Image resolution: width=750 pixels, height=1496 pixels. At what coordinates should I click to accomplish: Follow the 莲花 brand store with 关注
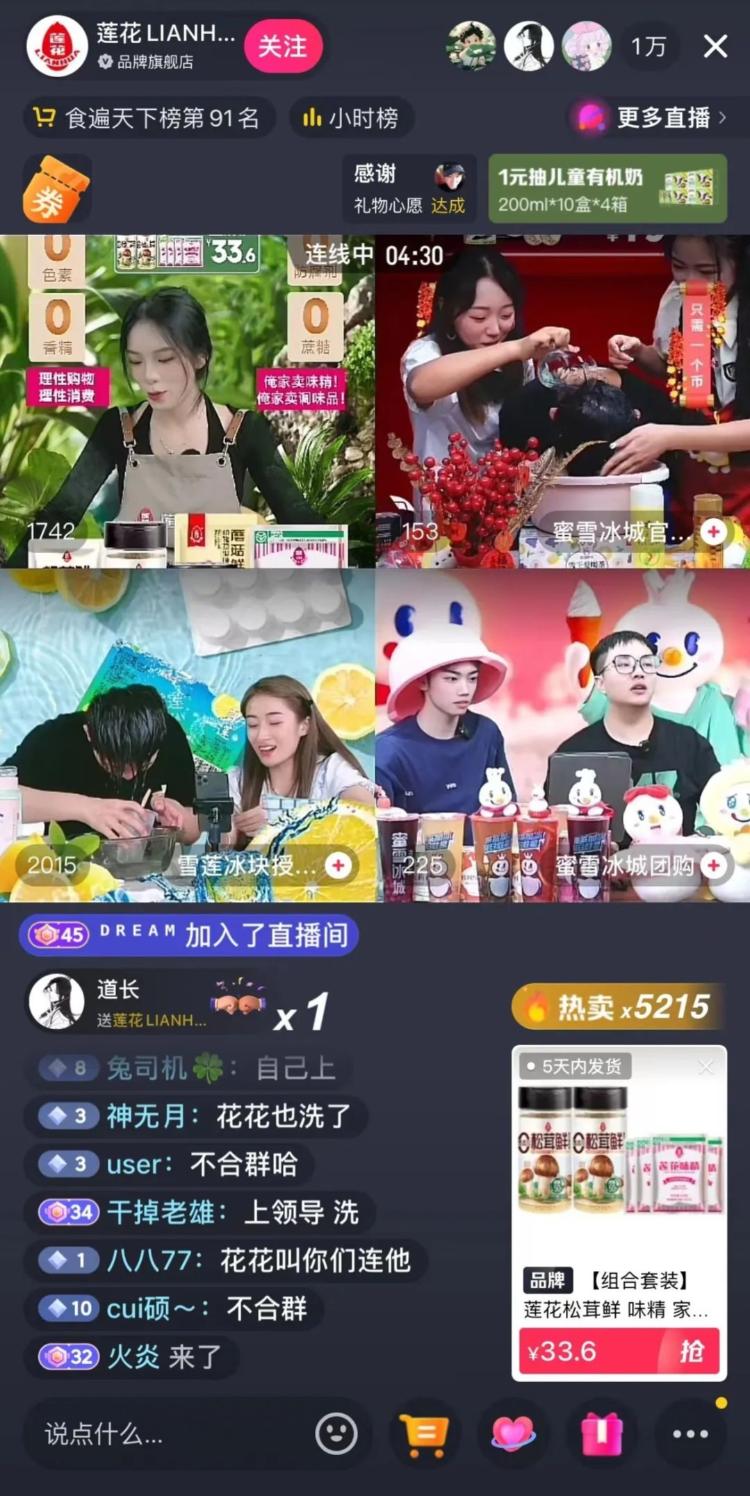click(x=283, y=46)
